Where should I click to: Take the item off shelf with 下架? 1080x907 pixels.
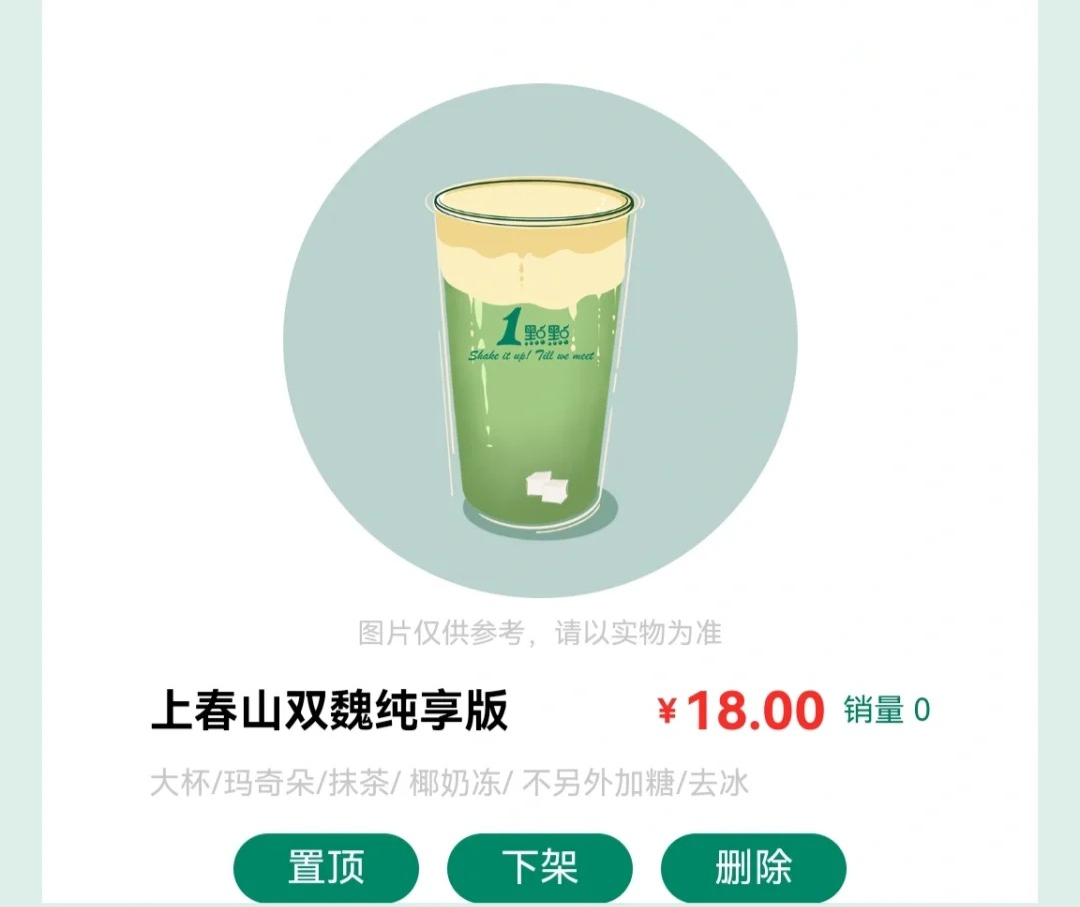(x=540, y=866)
